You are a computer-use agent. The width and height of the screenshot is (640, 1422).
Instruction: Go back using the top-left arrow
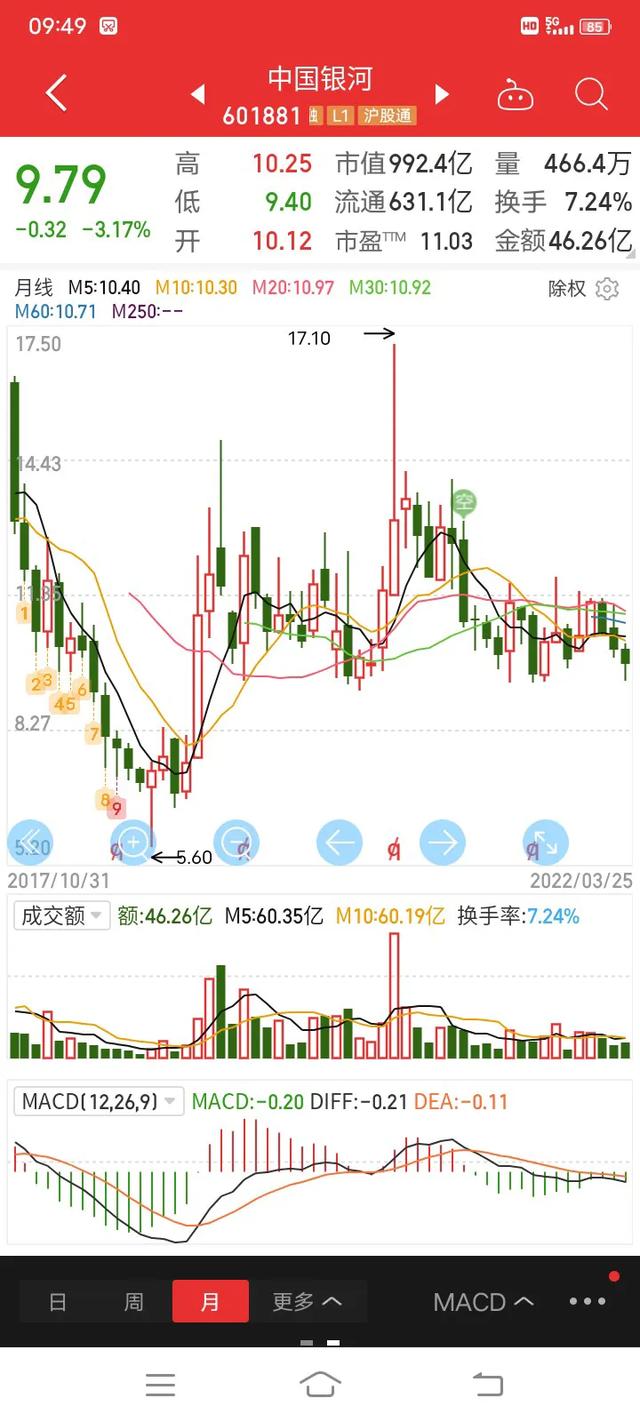coord(57,94)
